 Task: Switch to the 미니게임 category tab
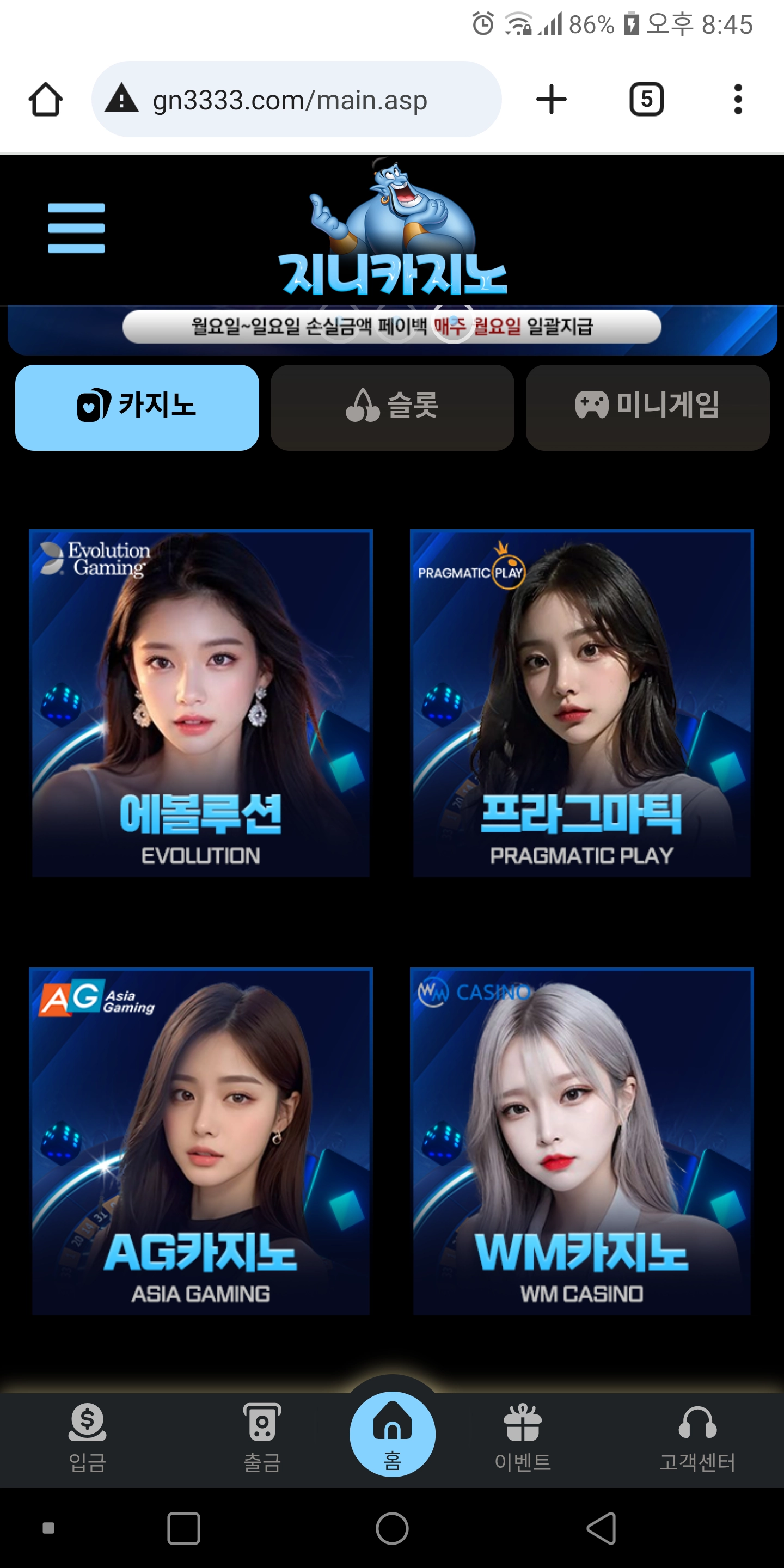(x=647, y=407)
